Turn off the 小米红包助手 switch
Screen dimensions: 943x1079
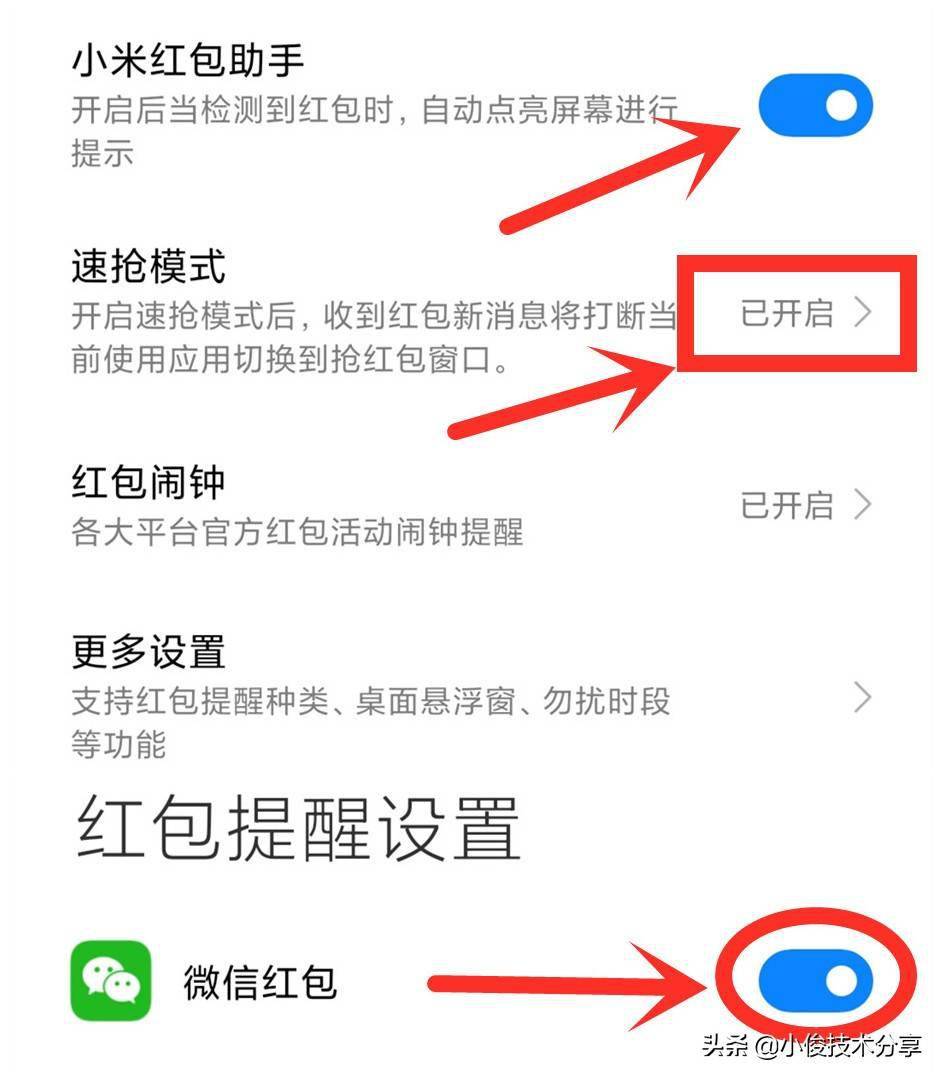(x=815, y=107)
